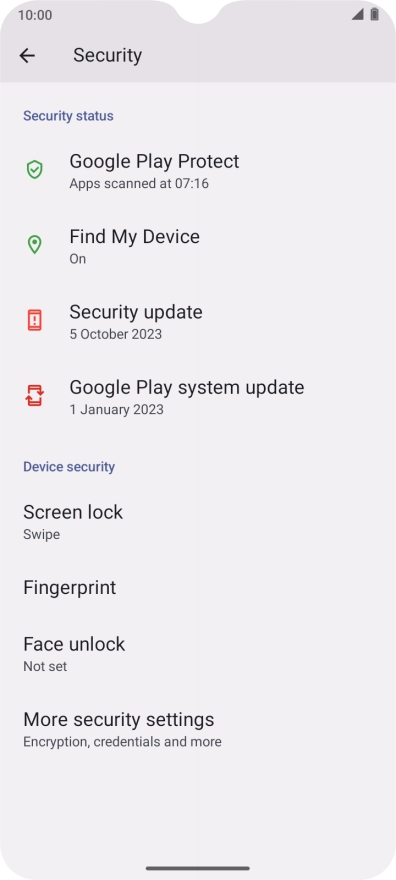Open Fingerprint settings

click(x=198, y=588)
